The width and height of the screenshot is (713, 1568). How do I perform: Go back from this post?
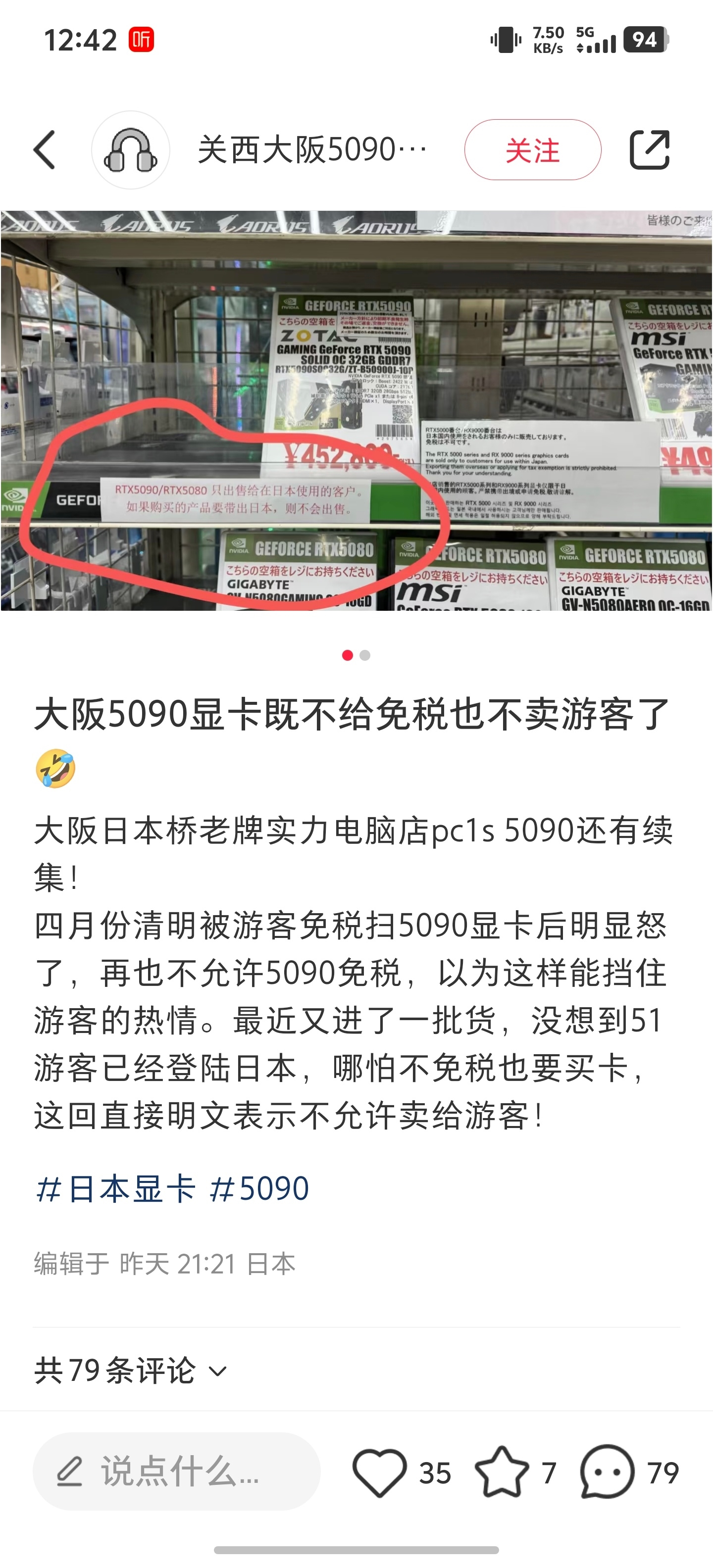pos(45,150)
